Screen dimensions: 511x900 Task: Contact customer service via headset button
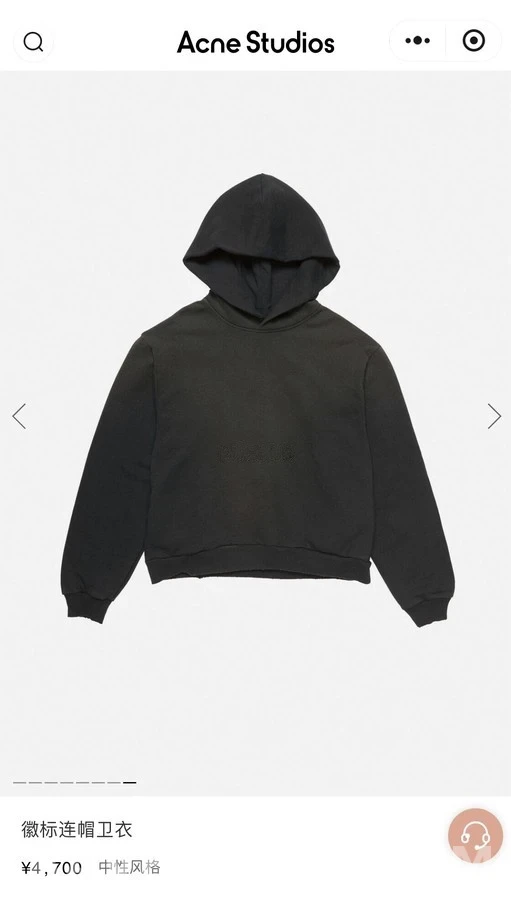pyautogui.click(x=475, y=836)
